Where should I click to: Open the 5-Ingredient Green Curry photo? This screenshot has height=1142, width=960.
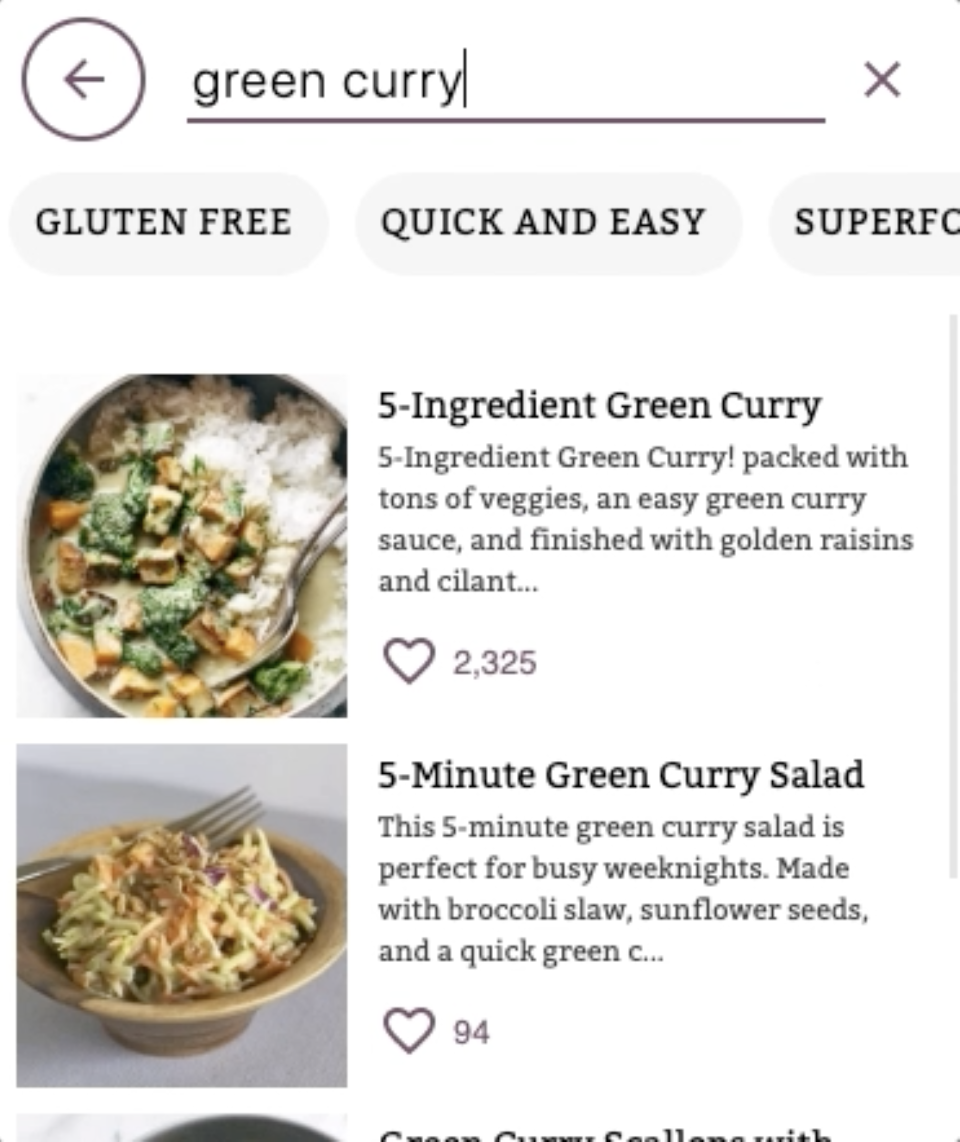click(x=182, y=546)
